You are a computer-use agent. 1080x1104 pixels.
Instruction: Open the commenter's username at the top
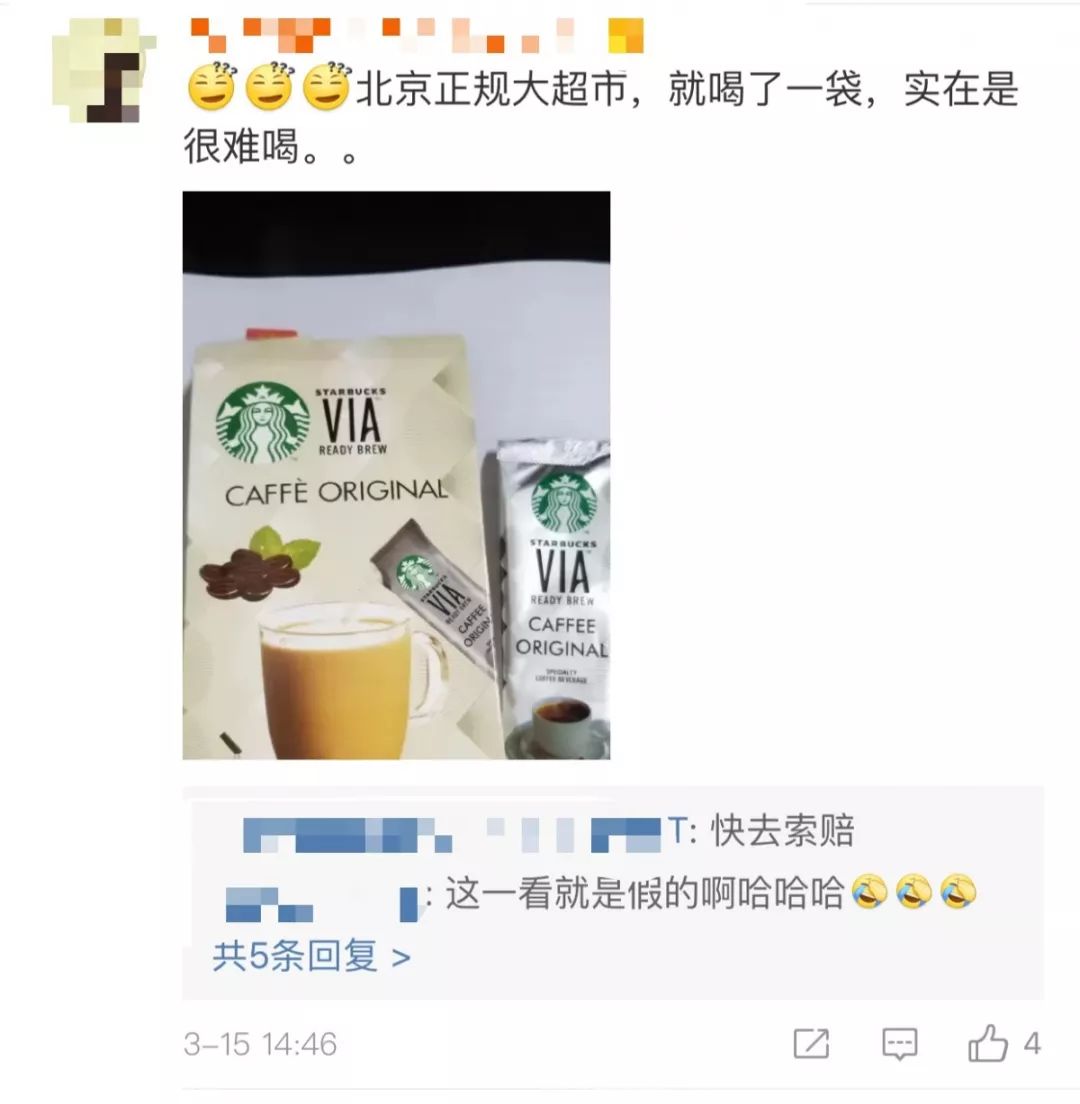(417, 35)
